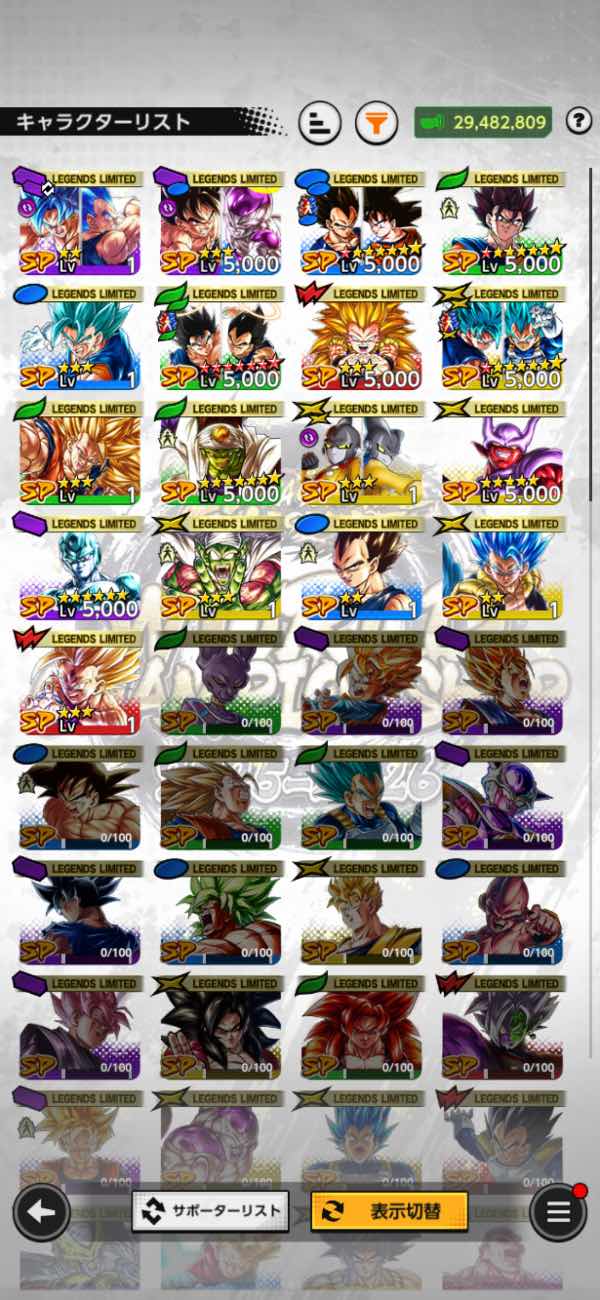Open the main menu button
Viewport: 600px width, 1300px height.
coord(558,1212)
